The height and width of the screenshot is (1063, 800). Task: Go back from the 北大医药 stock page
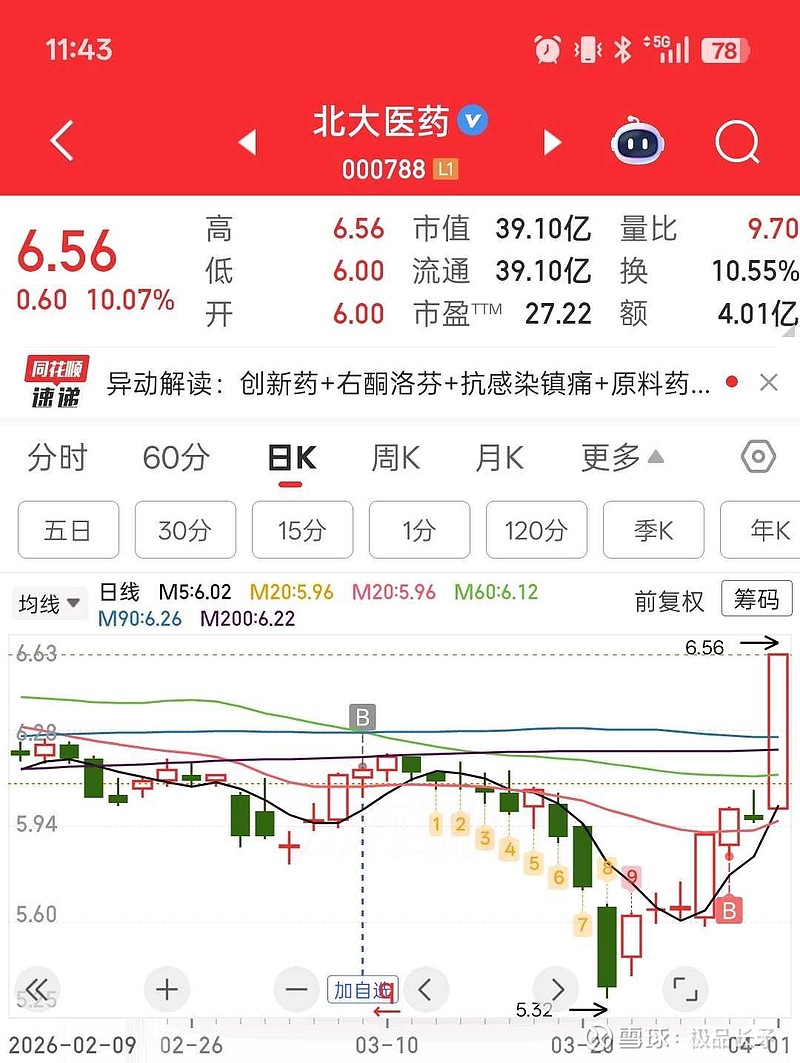(62, 142)
